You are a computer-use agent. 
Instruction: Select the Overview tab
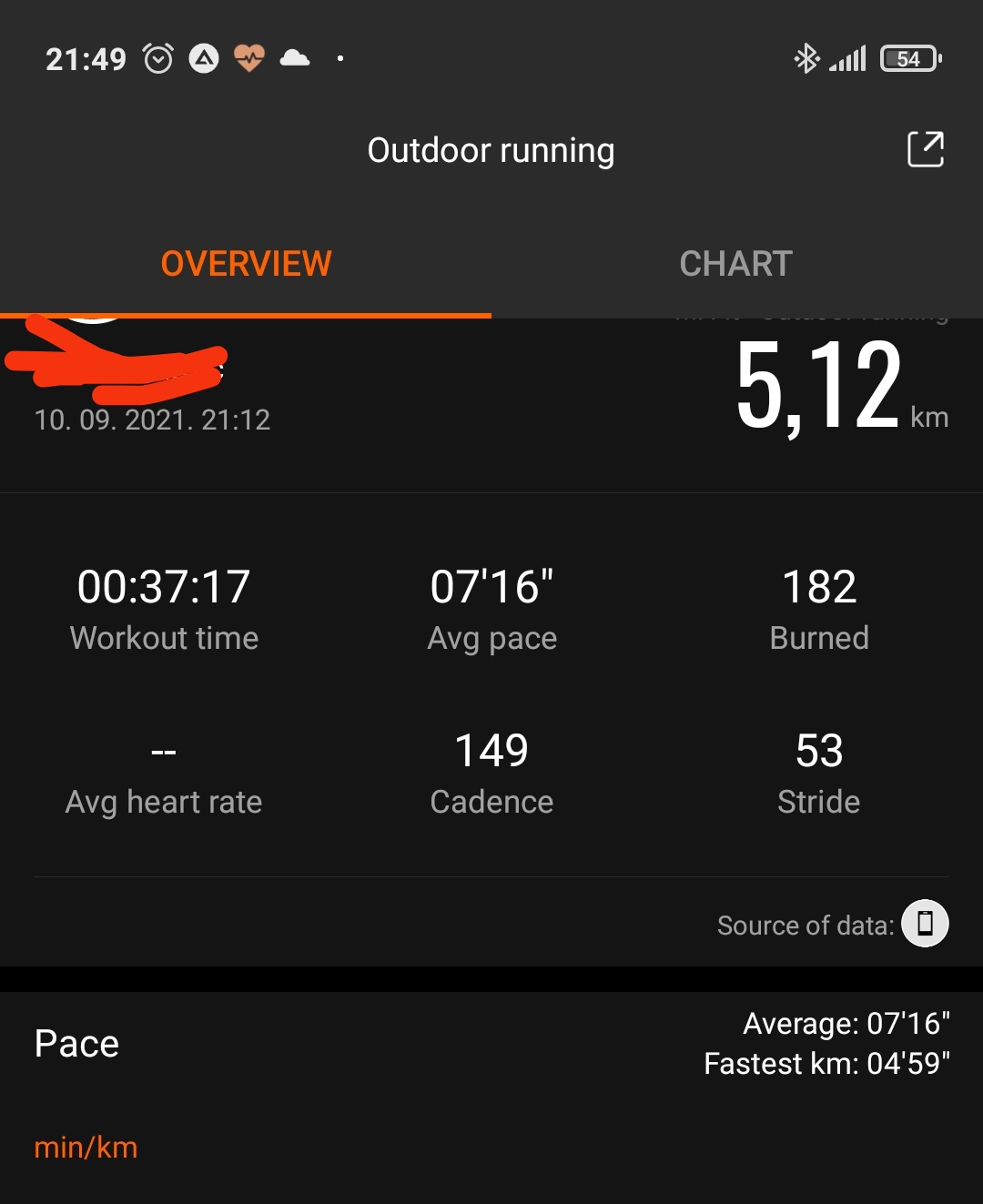pyautogui.click(x=246, y=264)
